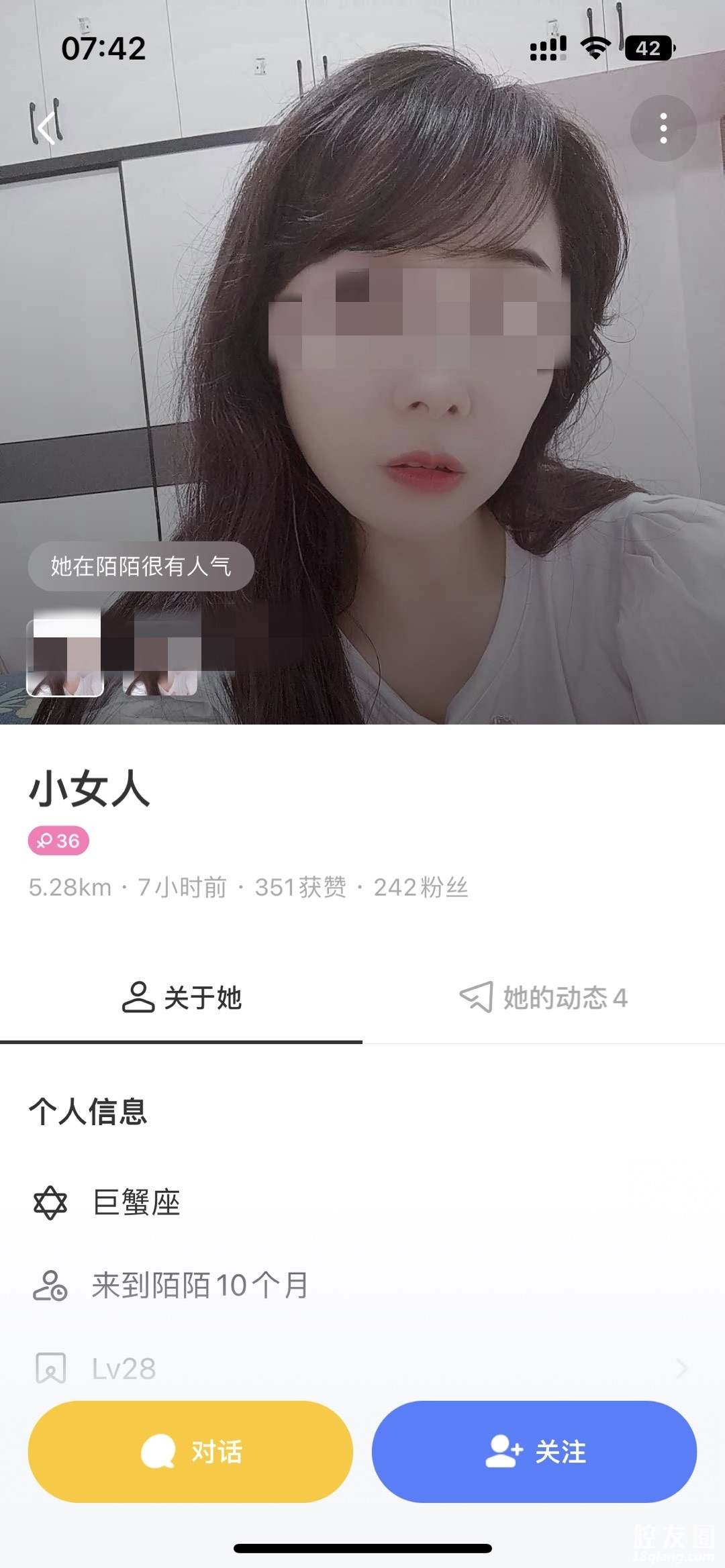
Task: Open the three-dot overflow menu
Action: 663,128
